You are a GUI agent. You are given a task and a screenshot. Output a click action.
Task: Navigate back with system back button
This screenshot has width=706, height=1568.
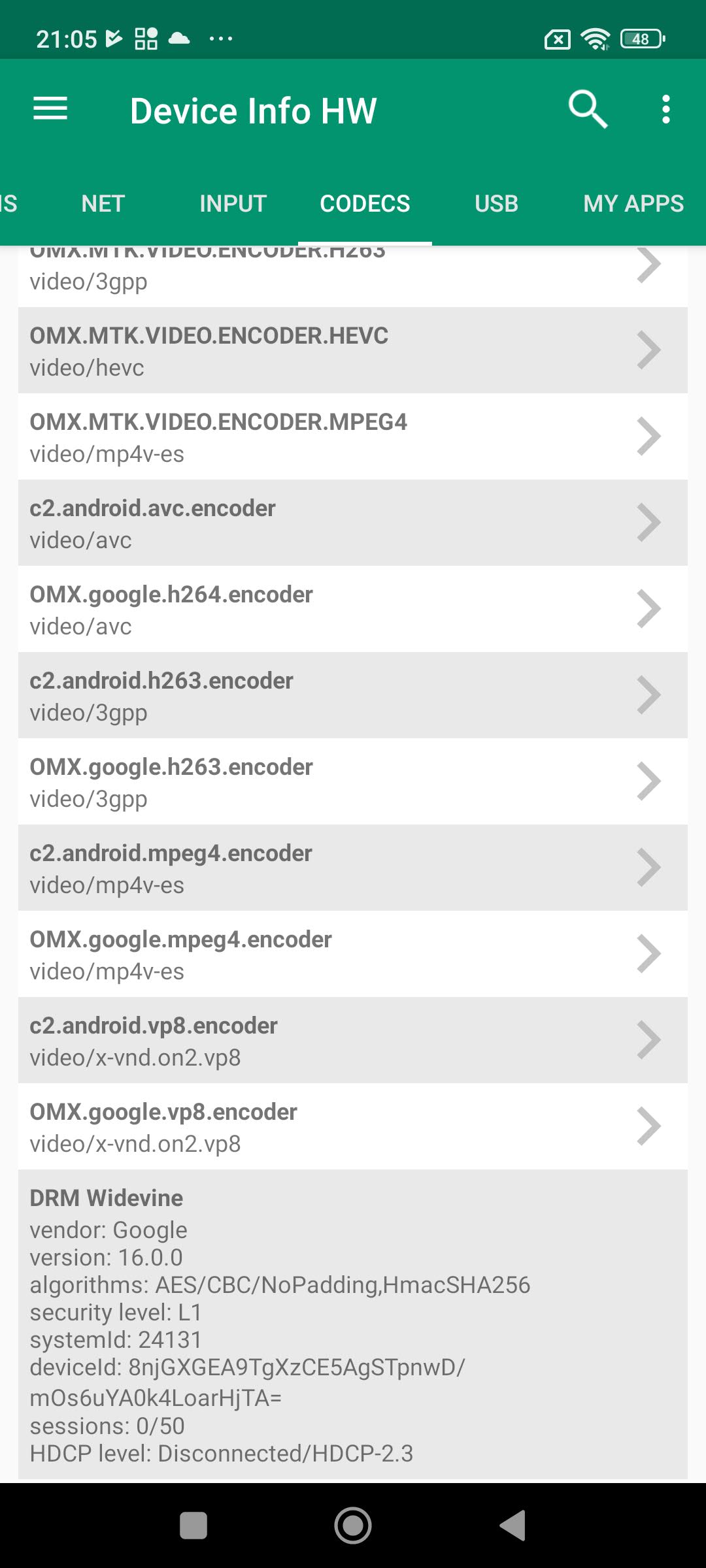pos(513,1526)
